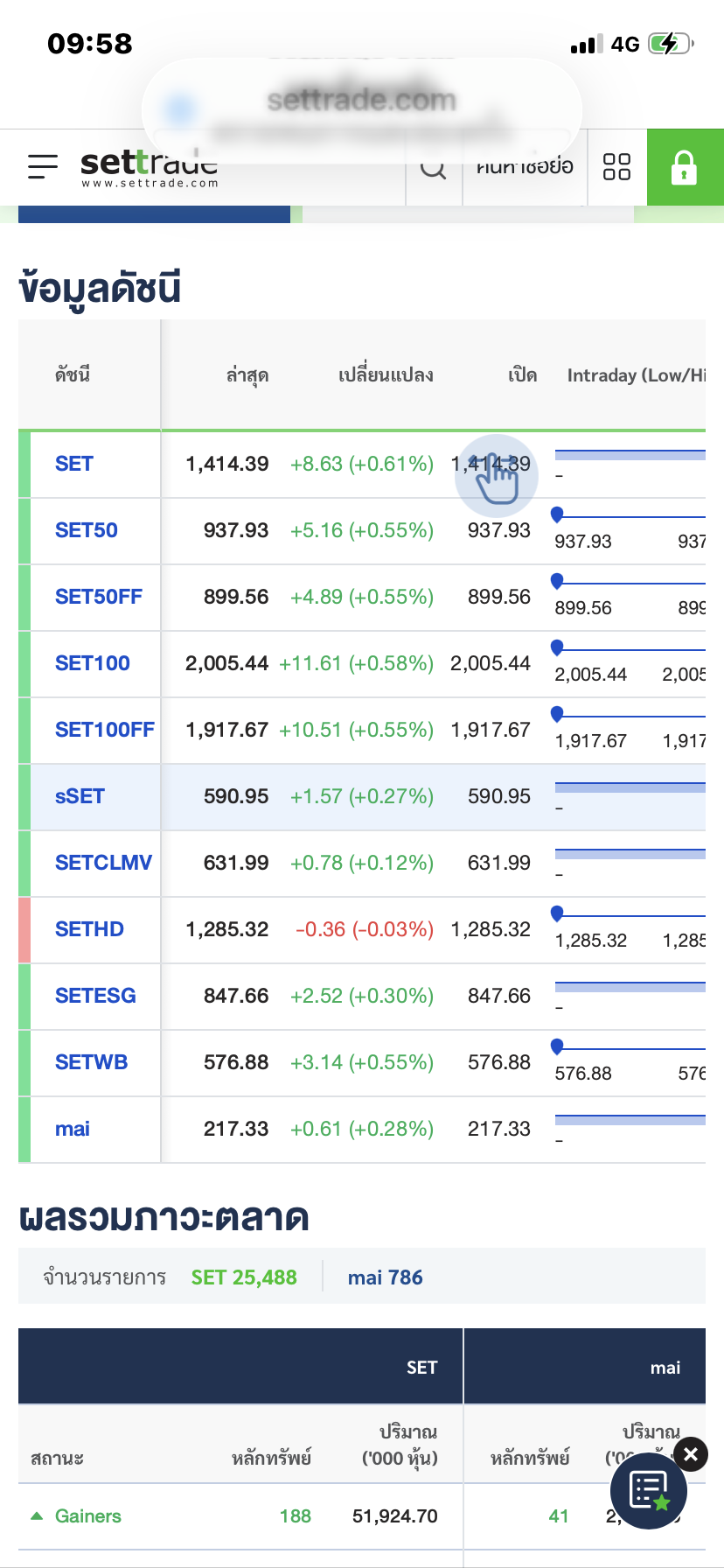
Task: Open the SETCLMV index
Action: click(103, 863)
